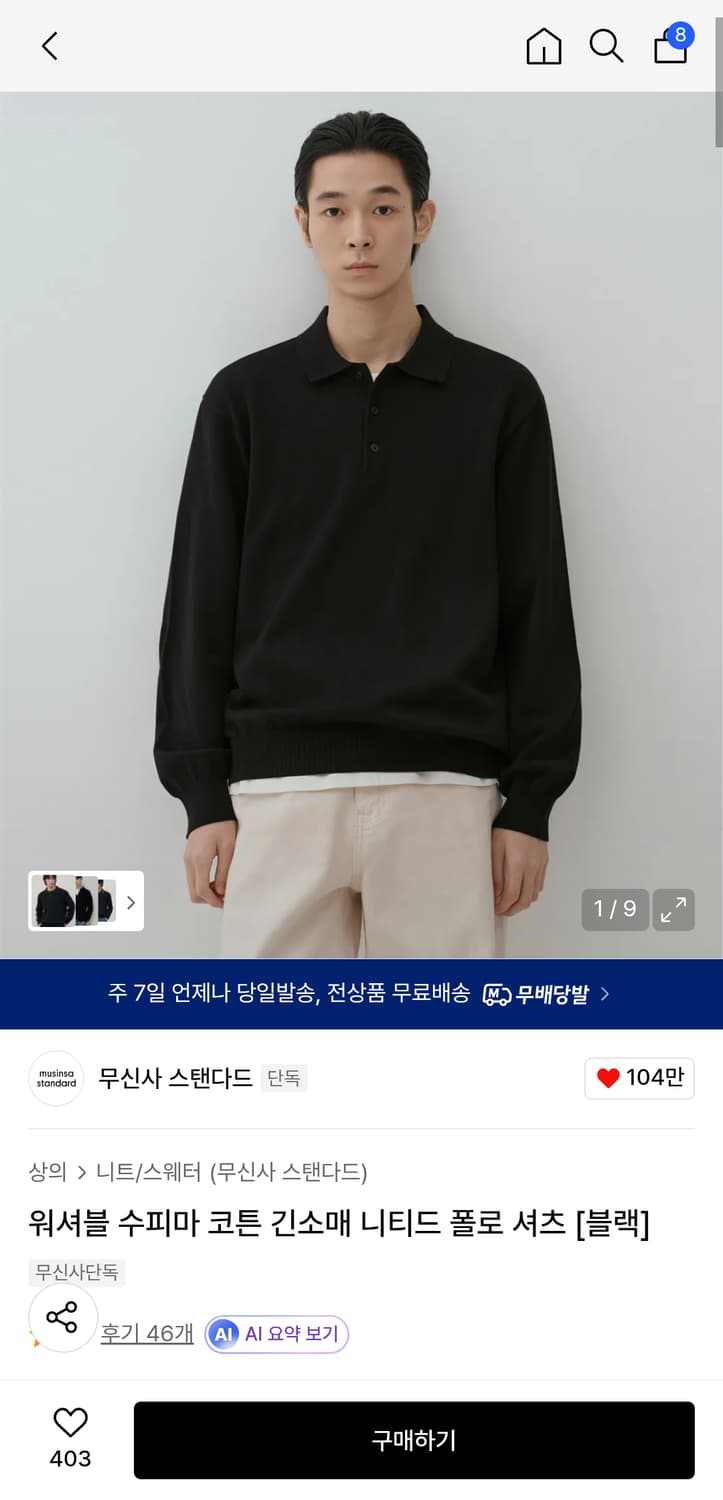Viewport: 723px width, 1500px height.
Task: Expand the thumbnail strip with the chevron
Action: click(130, 901)
